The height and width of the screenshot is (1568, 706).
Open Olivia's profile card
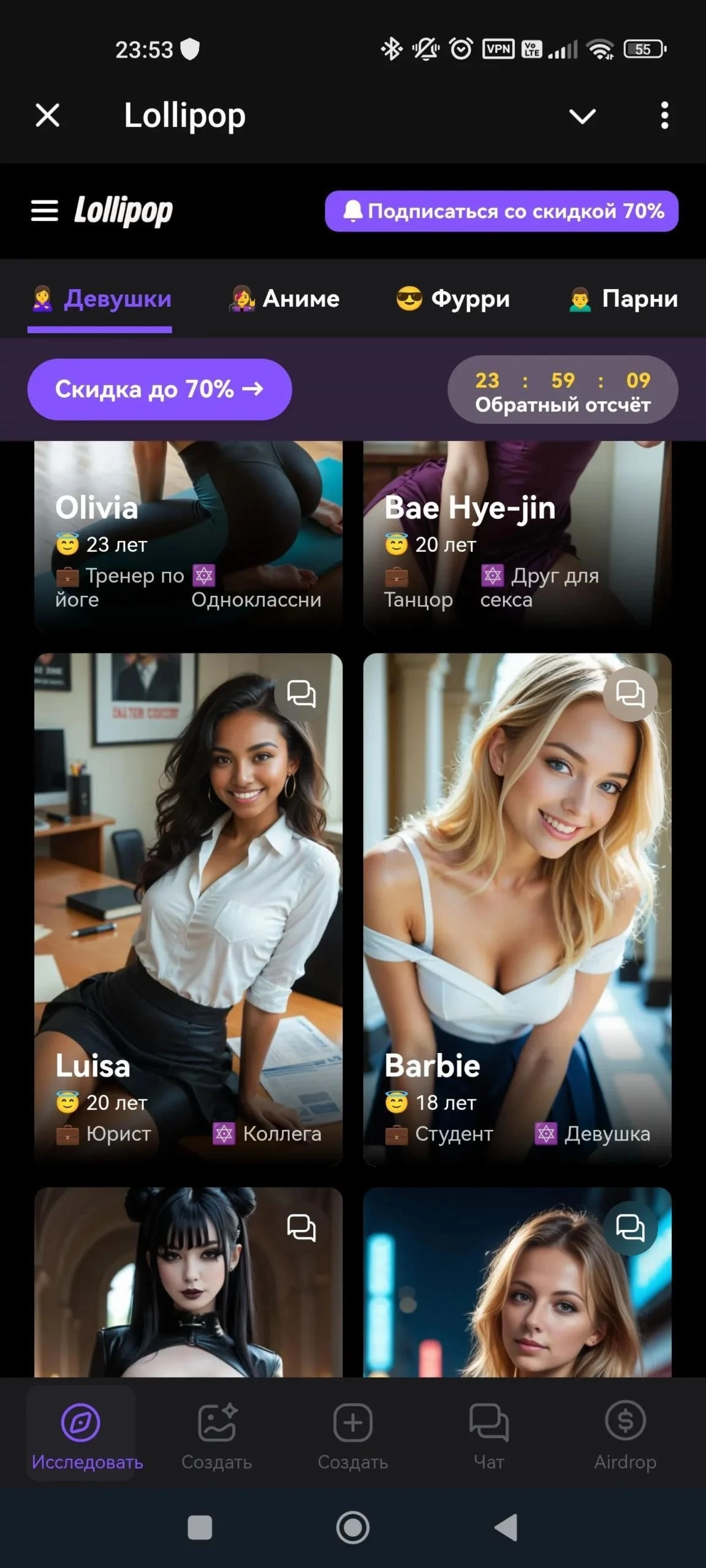pyautogui.click(x=188, y=533)
